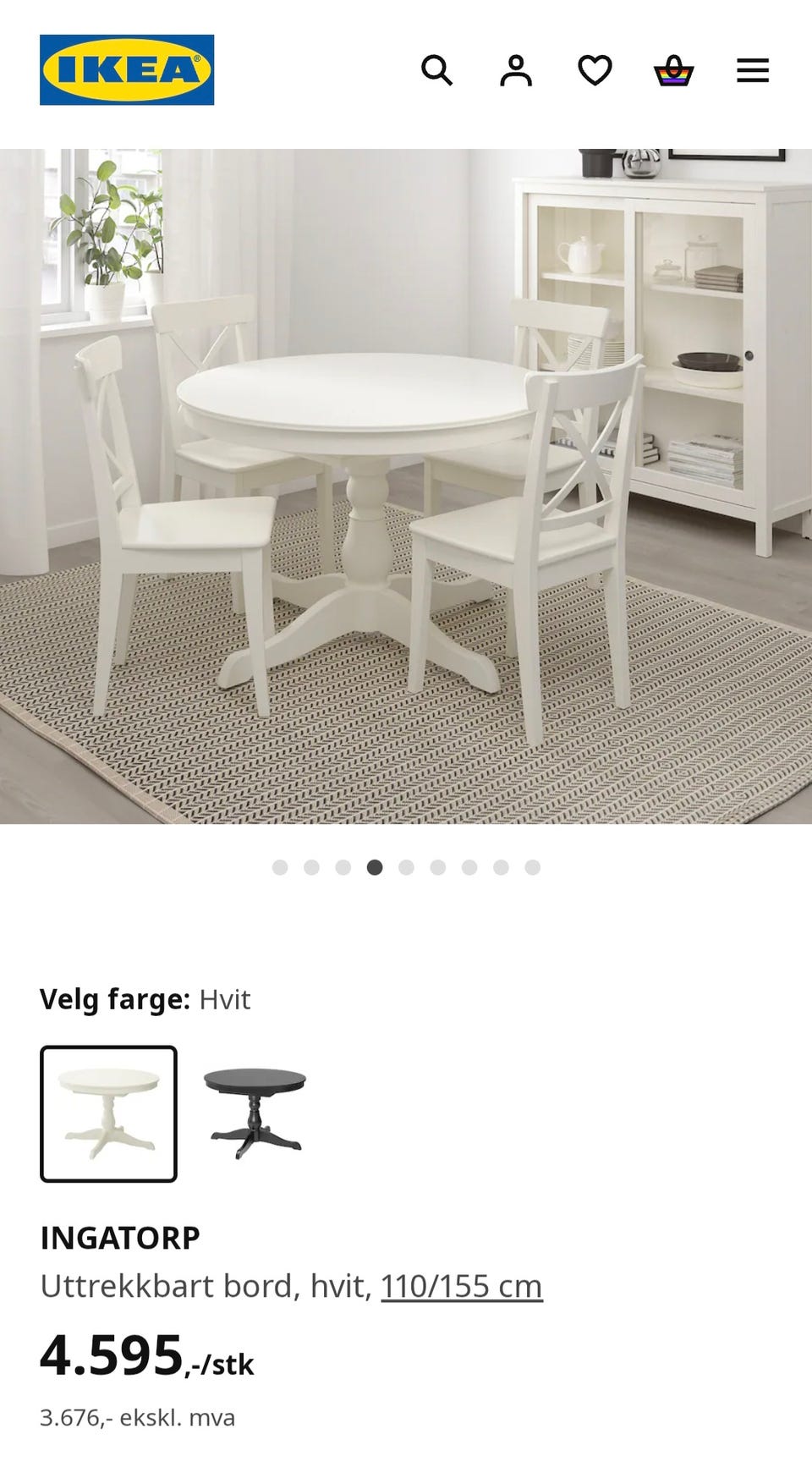Select the fifth carousel dot
The width and height of the screenshot is (812, 1467).
(407, 866)
